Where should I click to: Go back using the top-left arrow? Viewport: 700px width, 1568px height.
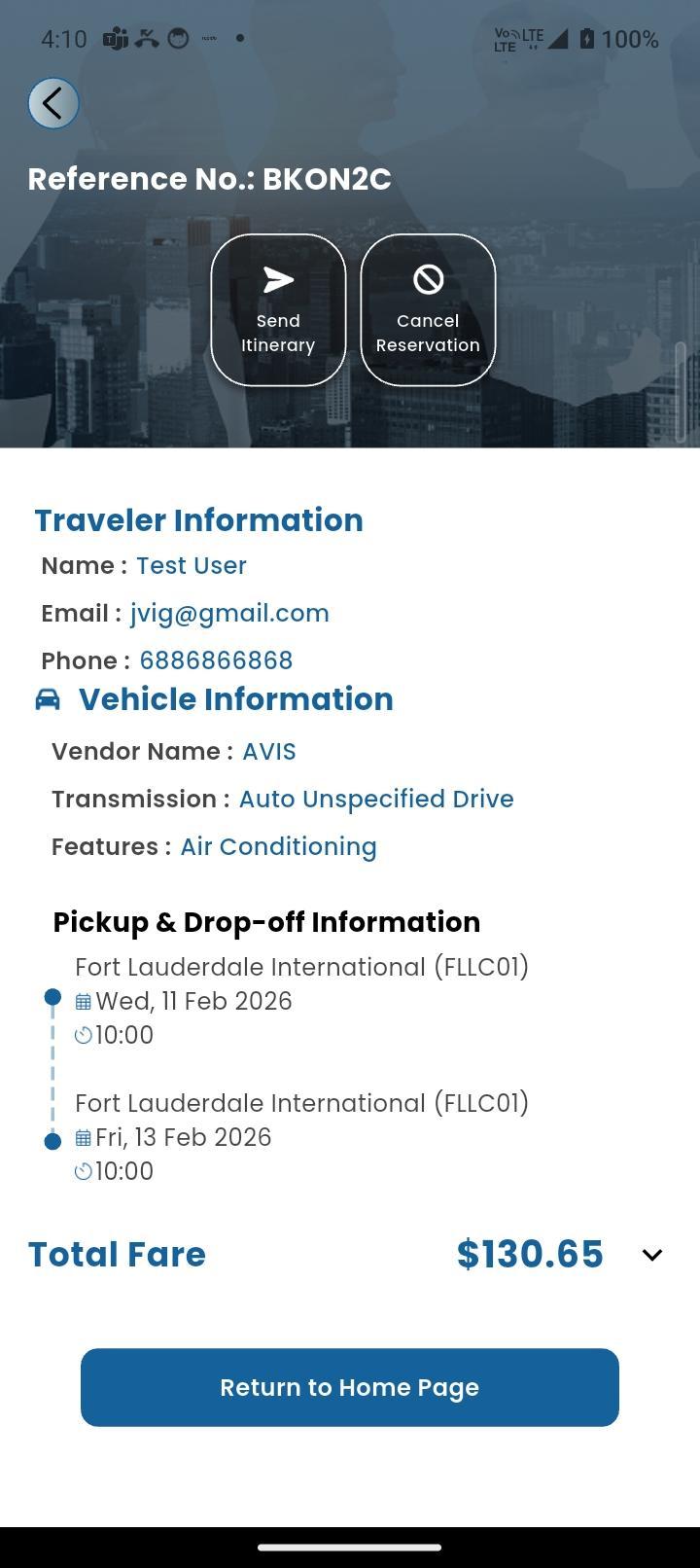click(x=53, y=103)
